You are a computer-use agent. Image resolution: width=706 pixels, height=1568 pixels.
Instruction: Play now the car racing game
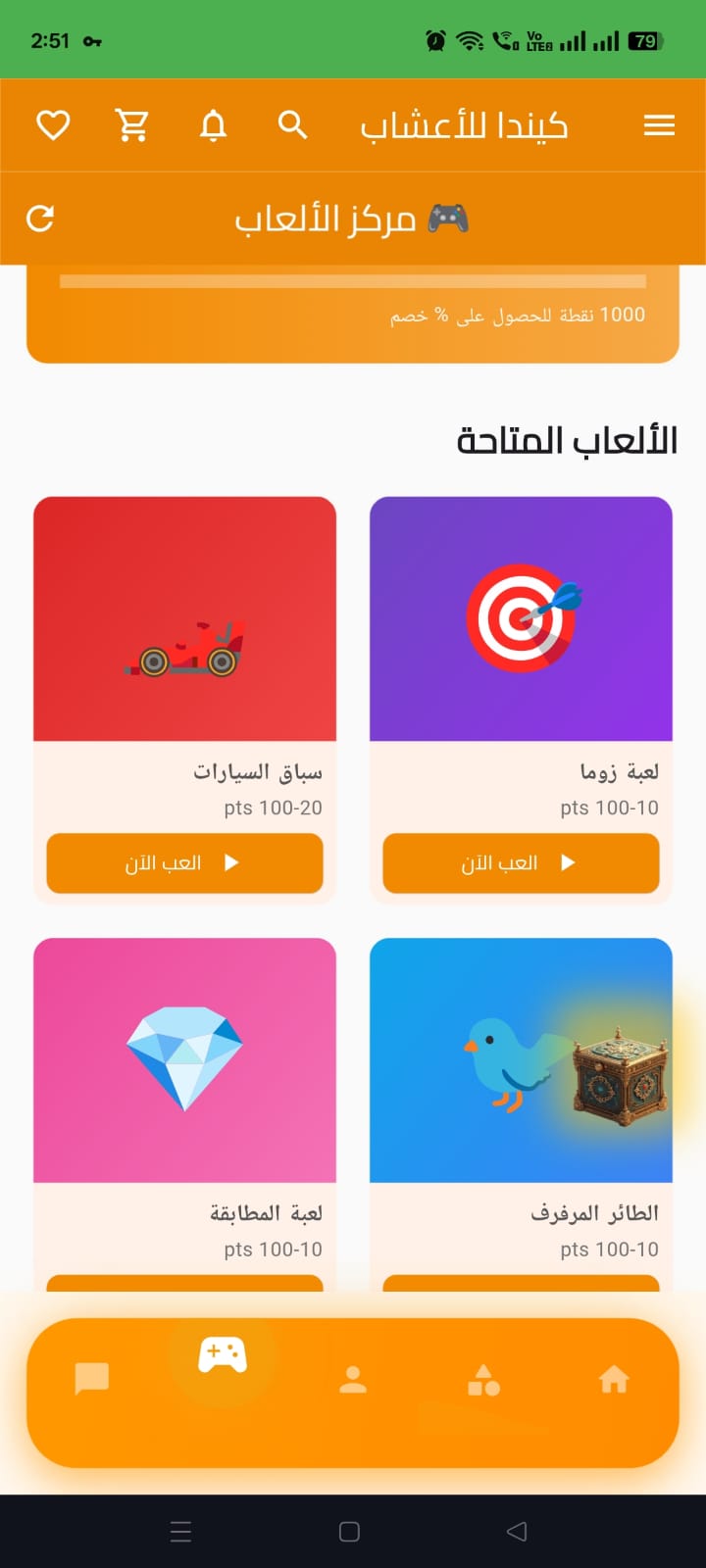click(184, 863)
